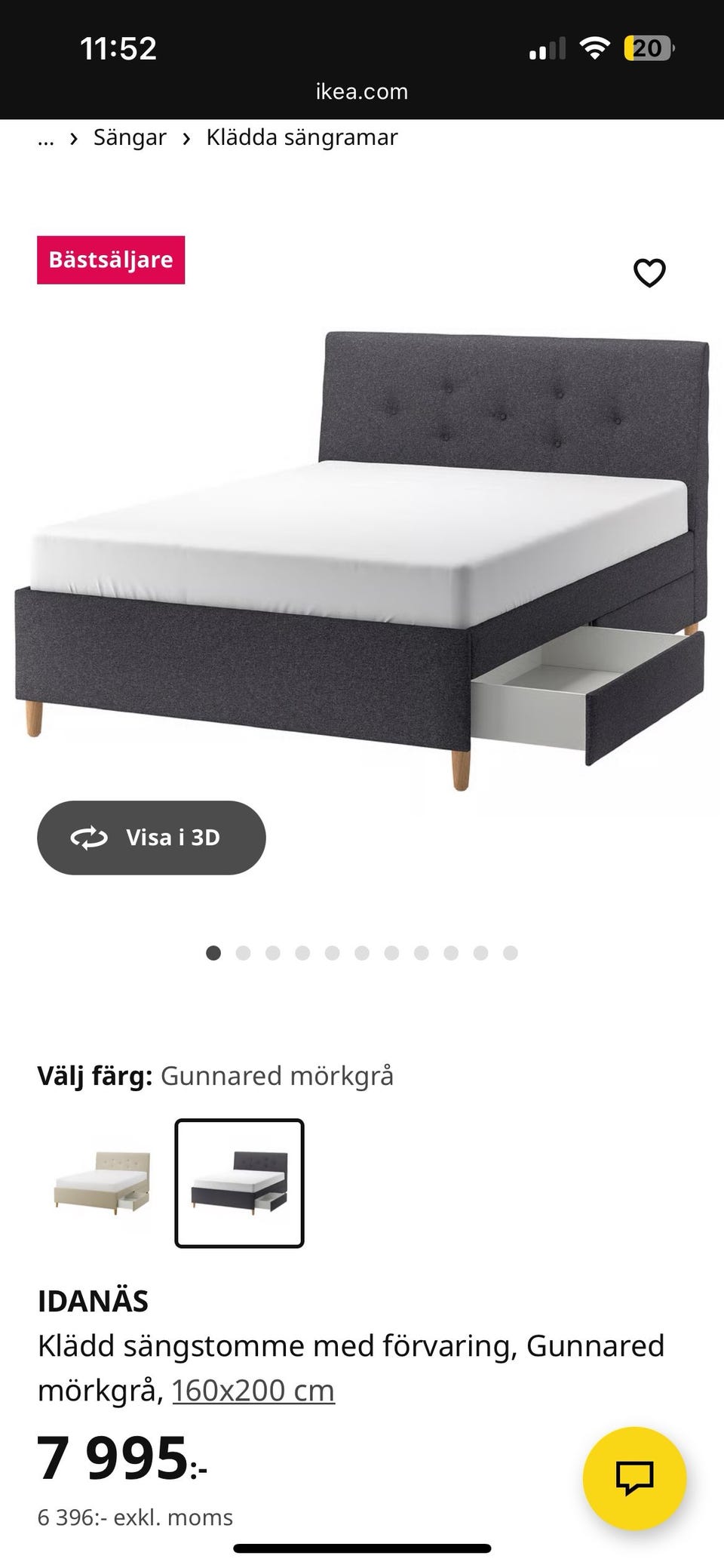Open the yellow chat support button
Screen dimensions: 724x1568
(x=635, y=1478)
